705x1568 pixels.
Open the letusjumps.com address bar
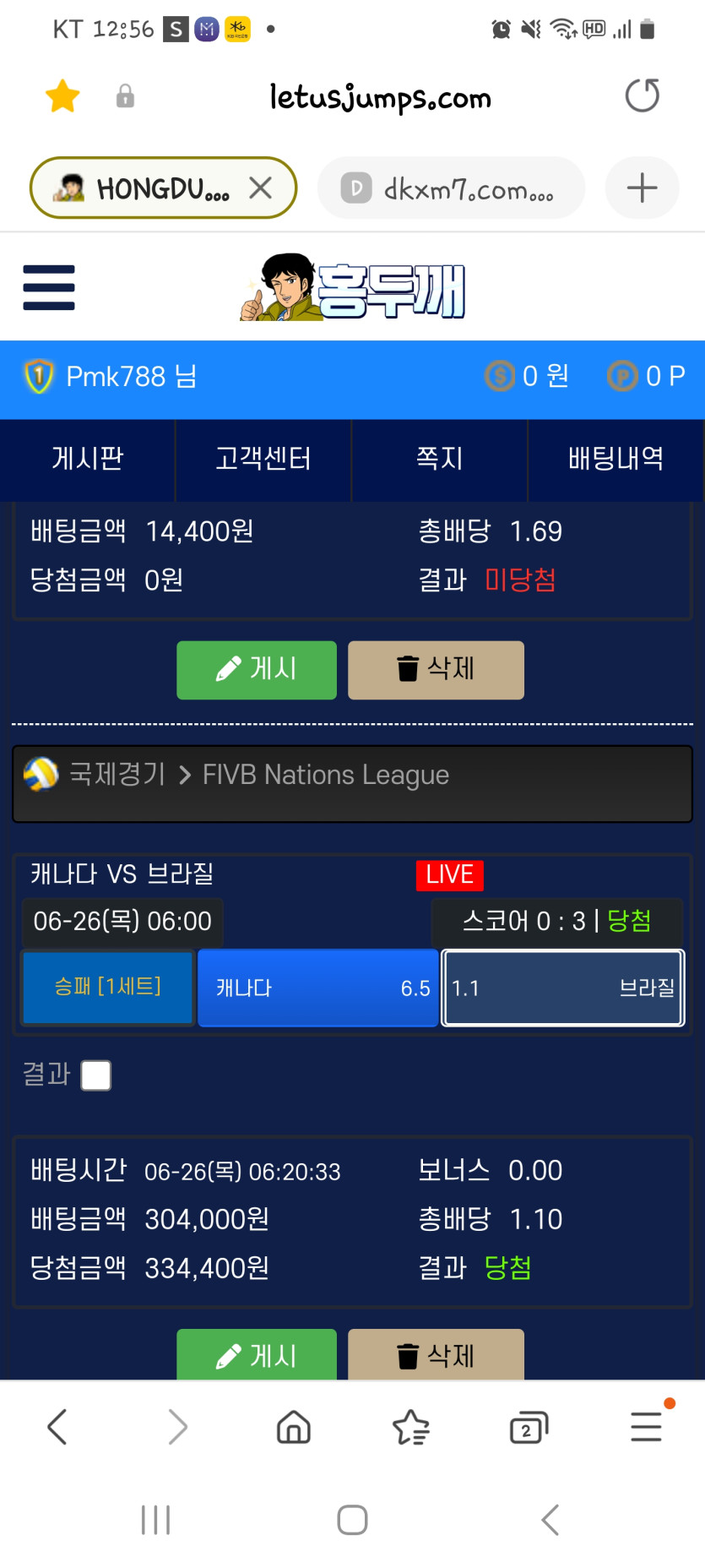(380, 98)
